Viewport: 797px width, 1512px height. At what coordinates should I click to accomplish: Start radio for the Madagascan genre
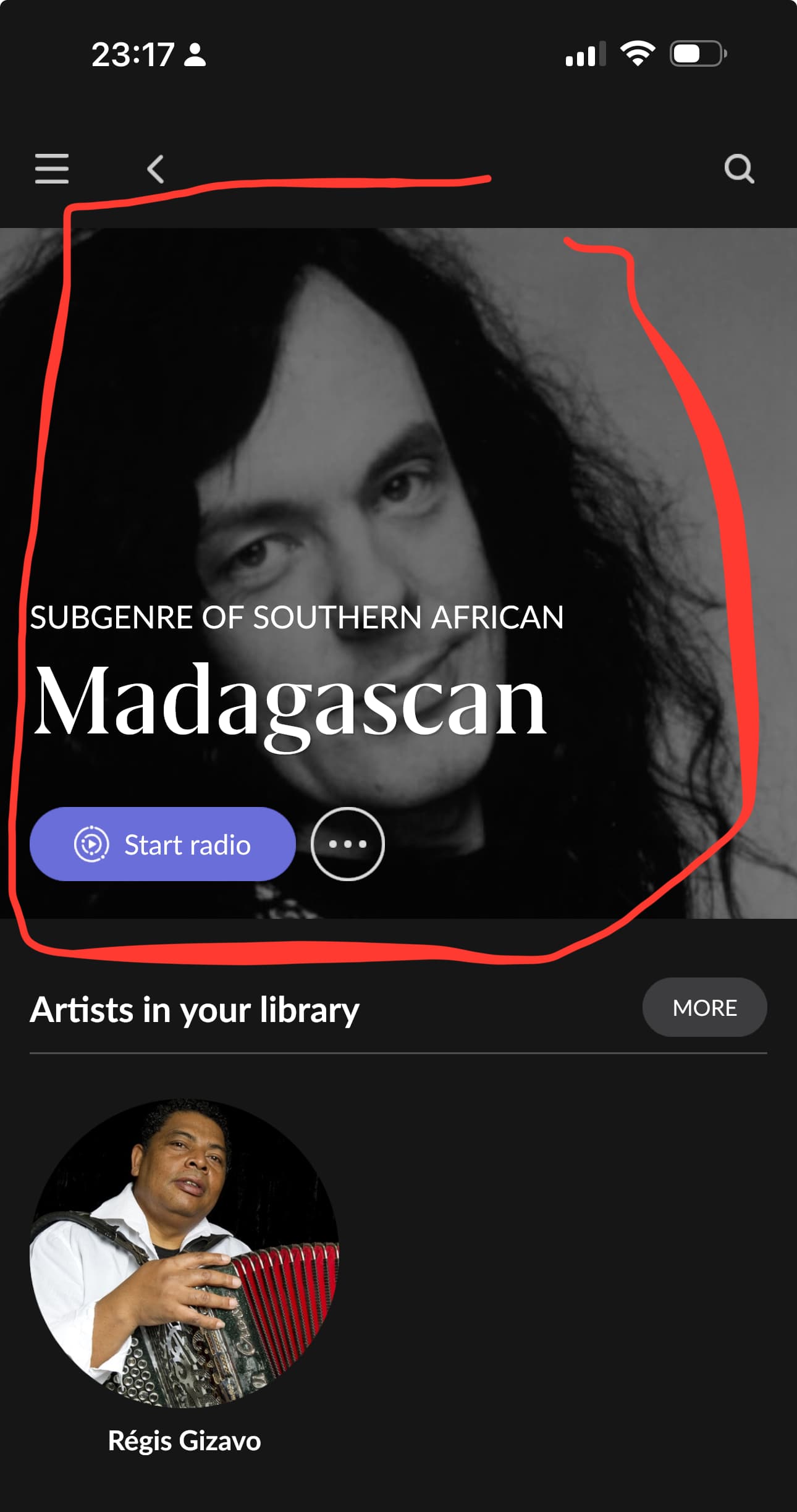coord(162,844)
